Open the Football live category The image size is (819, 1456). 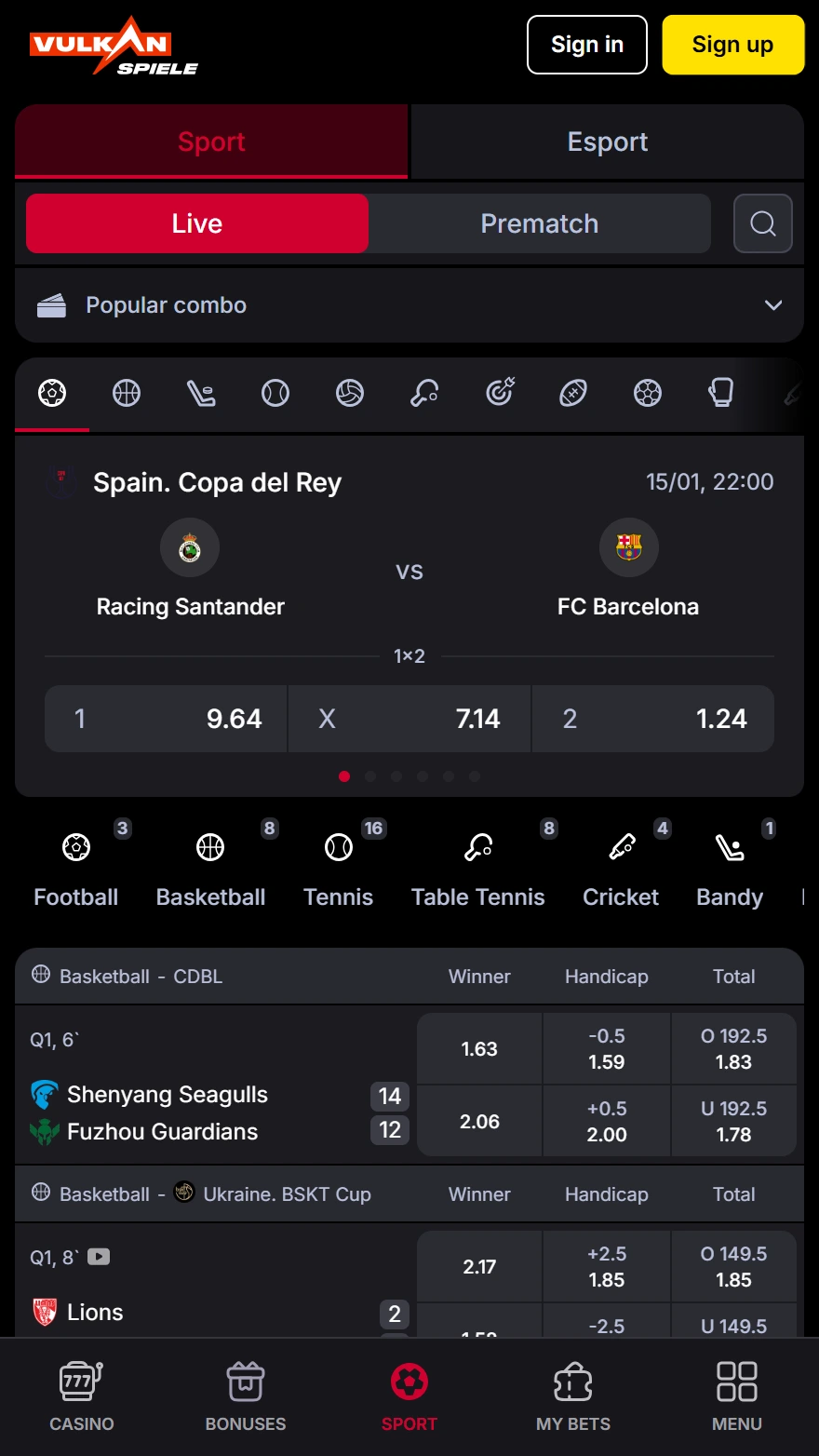click(76, 868)
